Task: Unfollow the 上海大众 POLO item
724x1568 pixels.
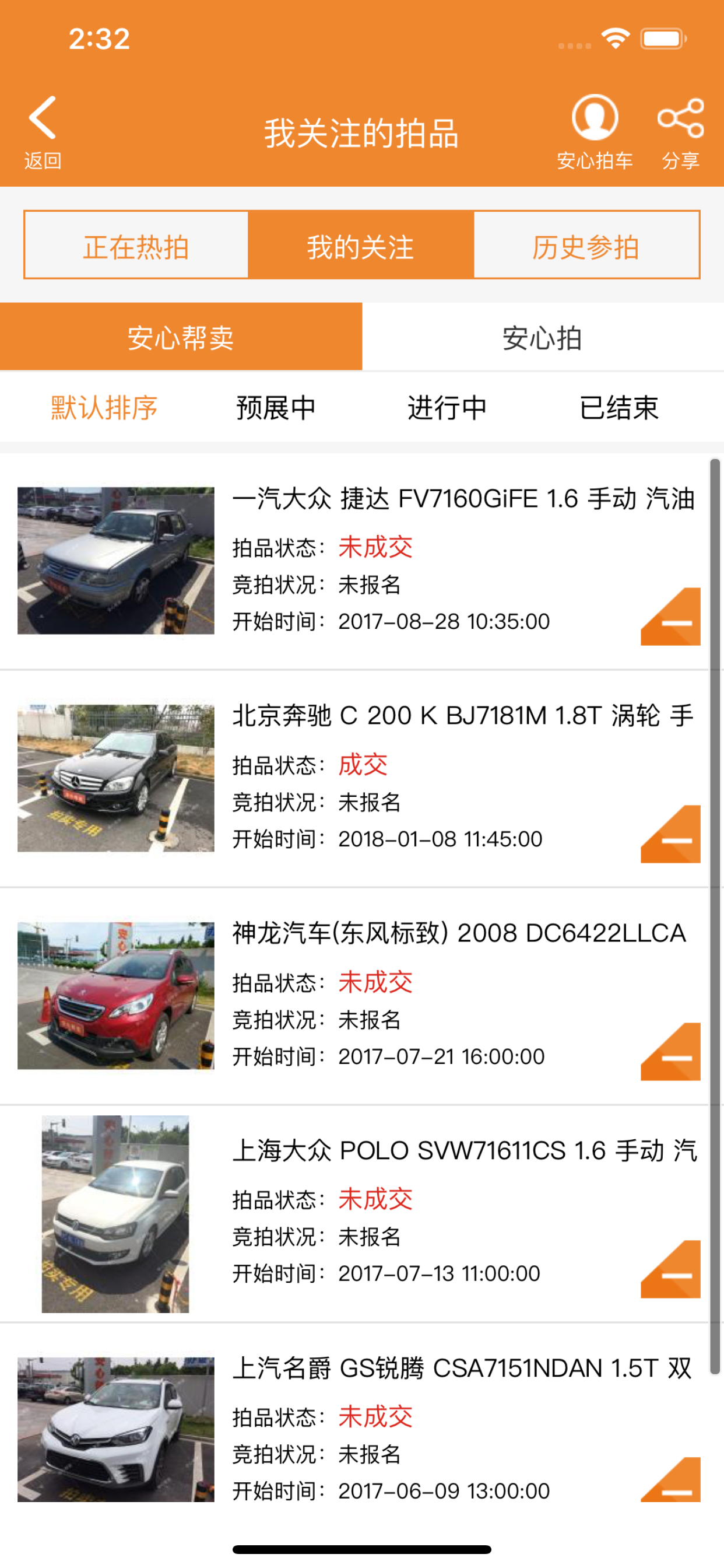Action: click(670, 1269)
